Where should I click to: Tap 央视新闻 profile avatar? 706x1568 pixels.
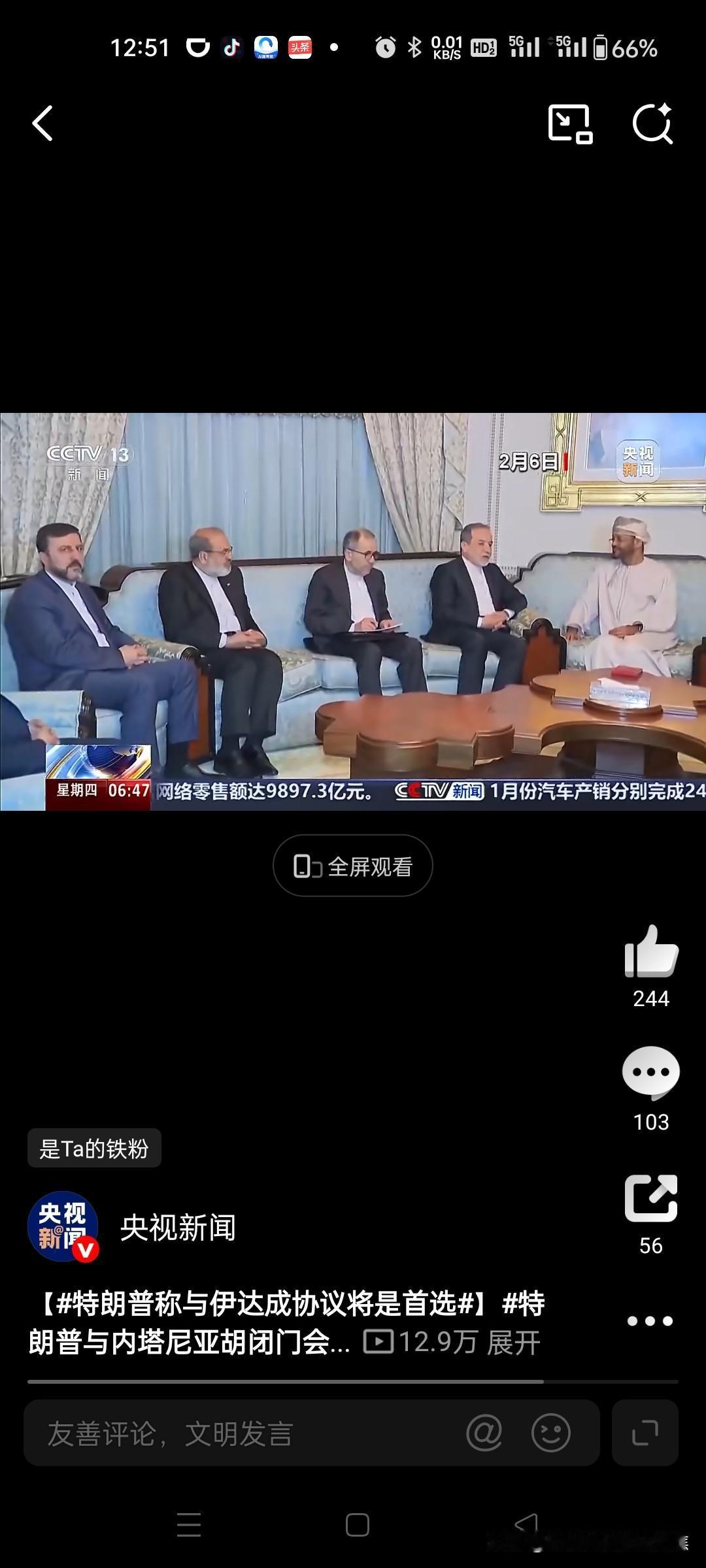click(62, 1227)
